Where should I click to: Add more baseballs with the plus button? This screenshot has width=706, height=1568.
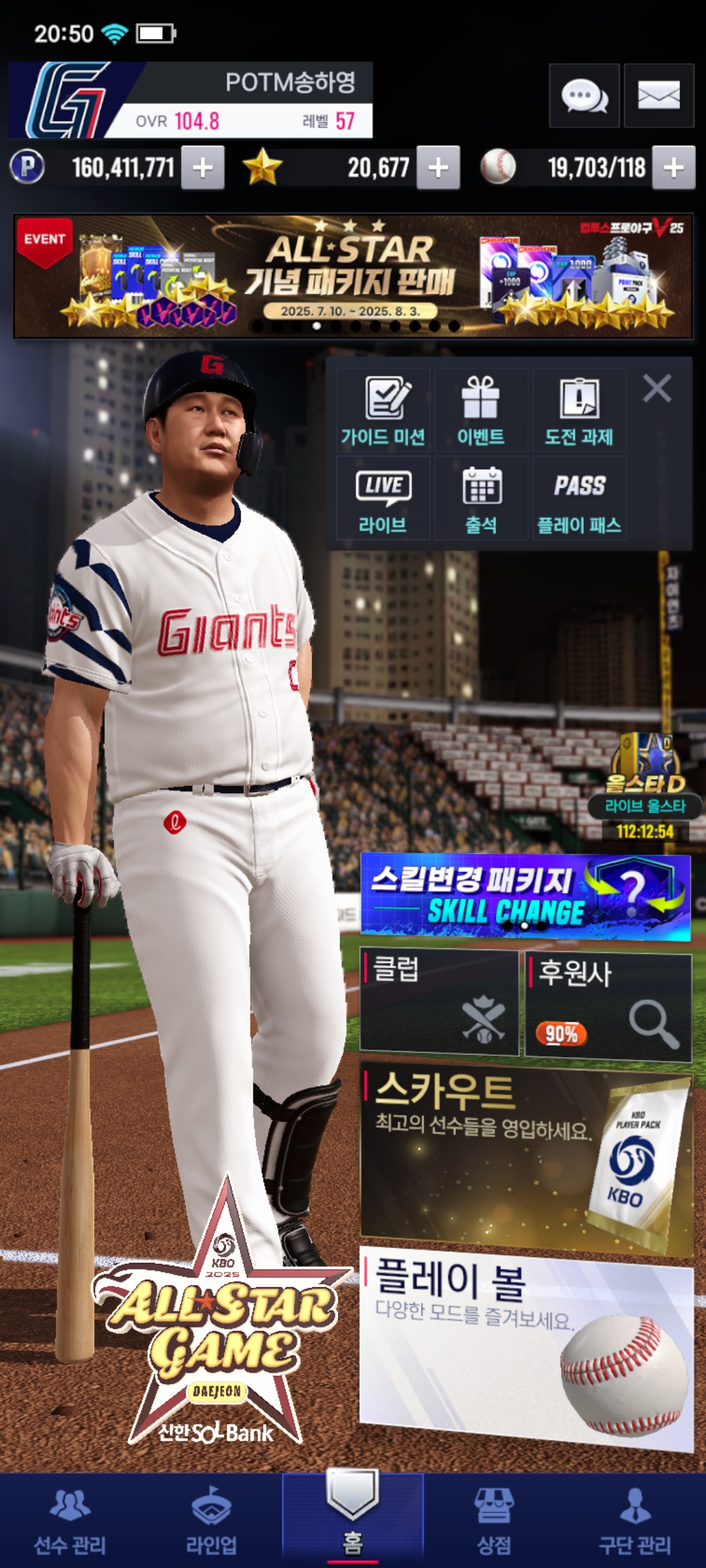coord(673,168)
